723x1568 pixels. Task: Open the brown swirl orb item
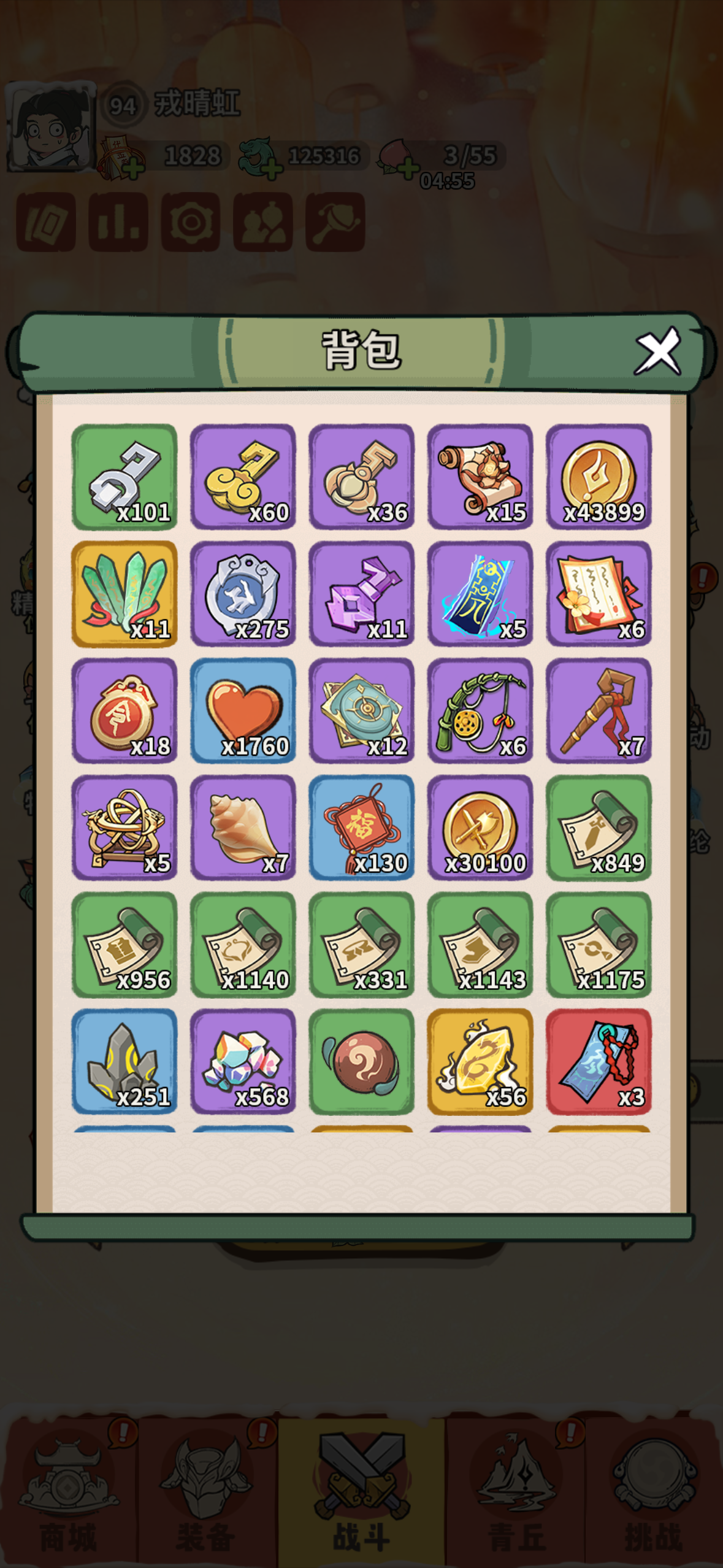pyautogui.click(x=361, y=1061)
